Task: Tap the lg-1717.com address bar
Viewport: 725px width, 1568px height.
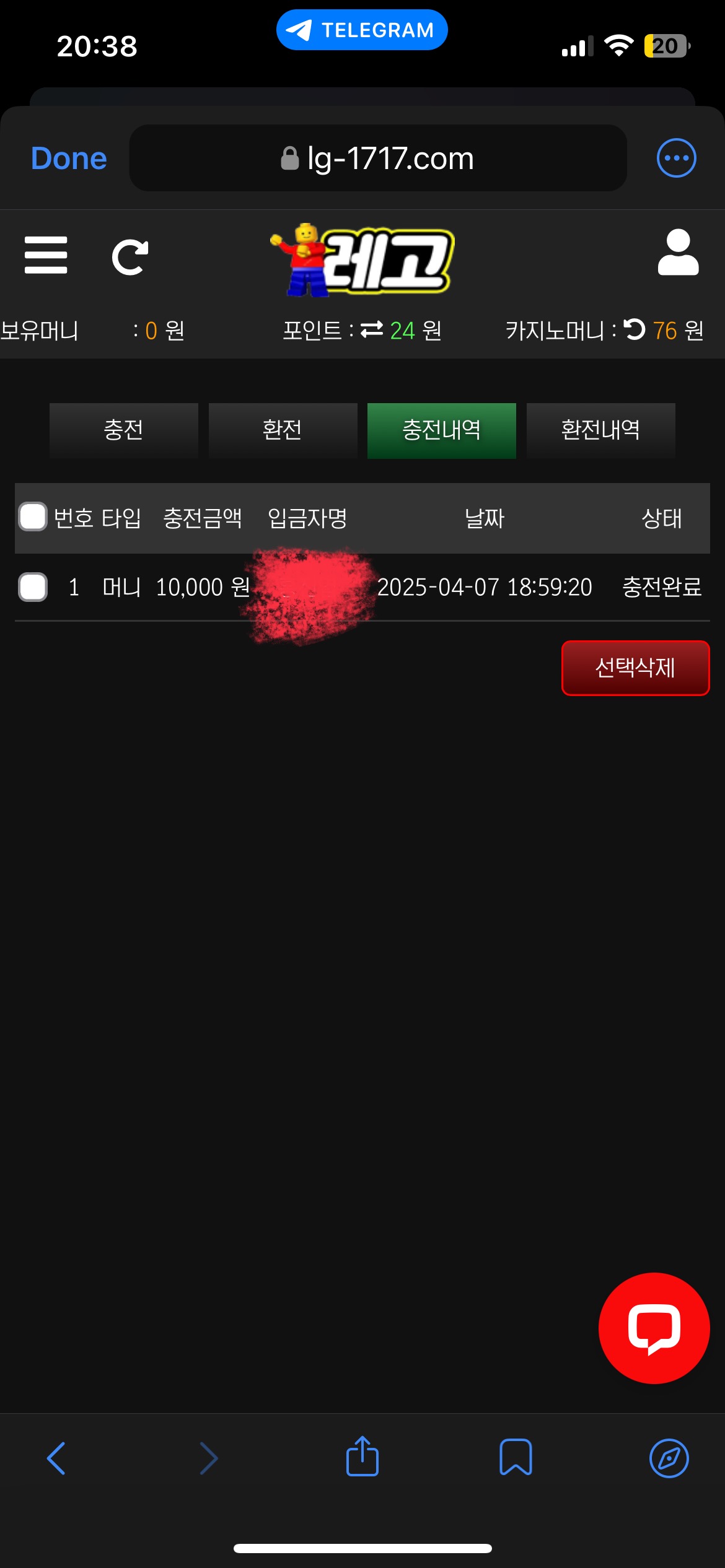Action: pyautogui.click(x=378, y=159)
